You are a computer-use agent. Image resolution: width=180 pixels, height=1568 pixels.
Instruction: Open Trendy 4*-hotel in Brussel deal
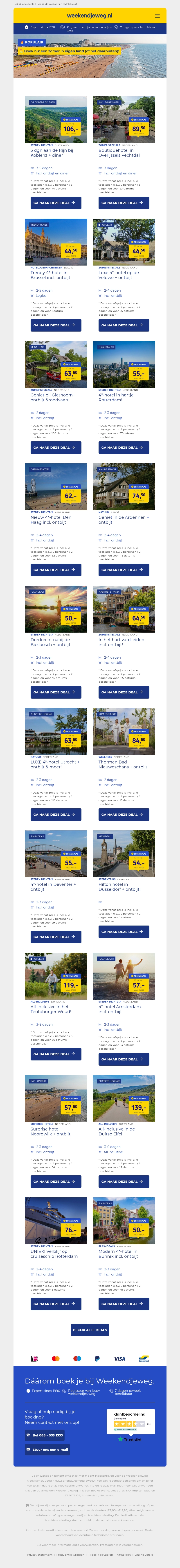coord(56,325)
